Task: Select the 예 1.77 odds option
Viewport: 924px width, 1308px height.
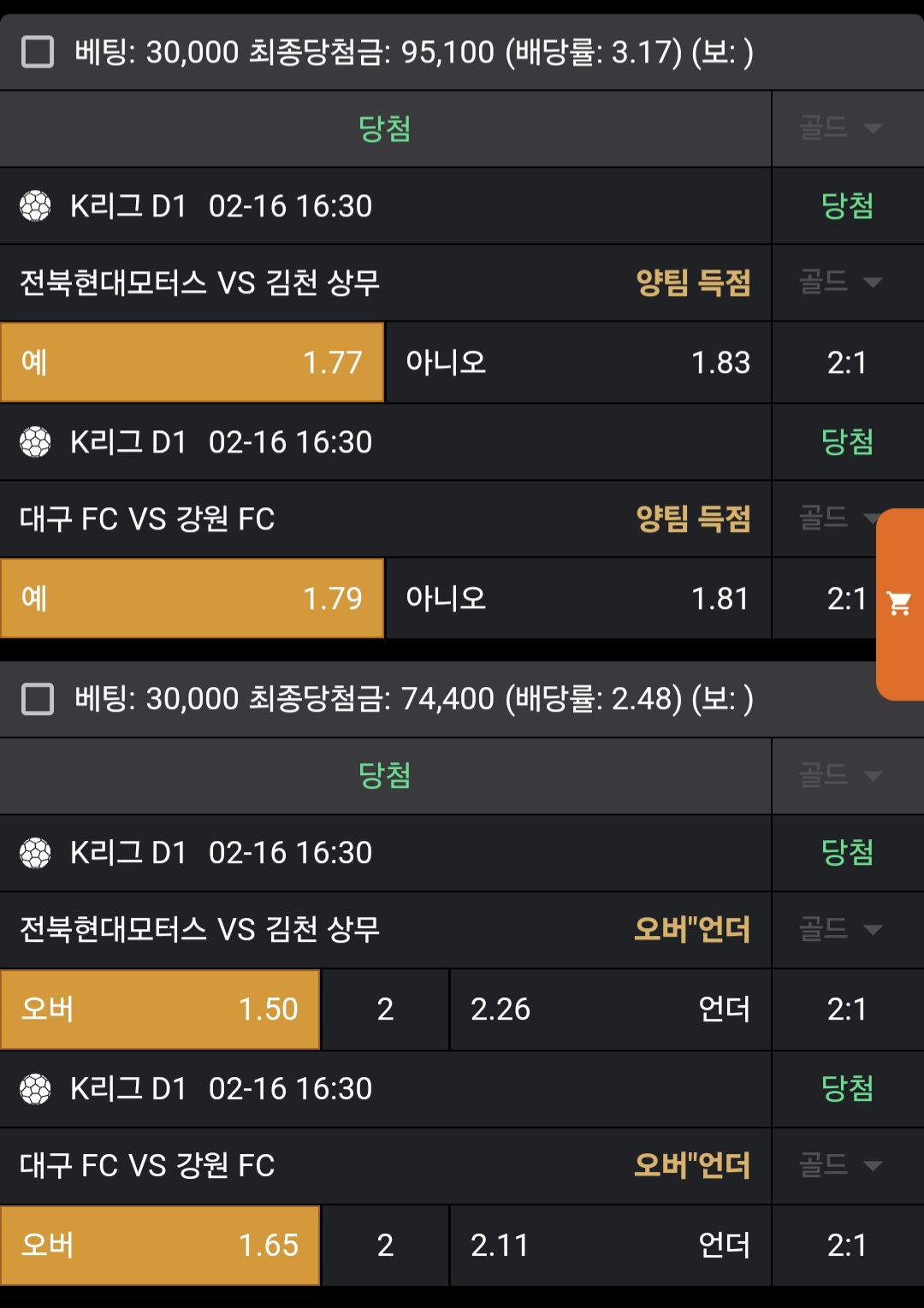Action: (x=192, y=363)
